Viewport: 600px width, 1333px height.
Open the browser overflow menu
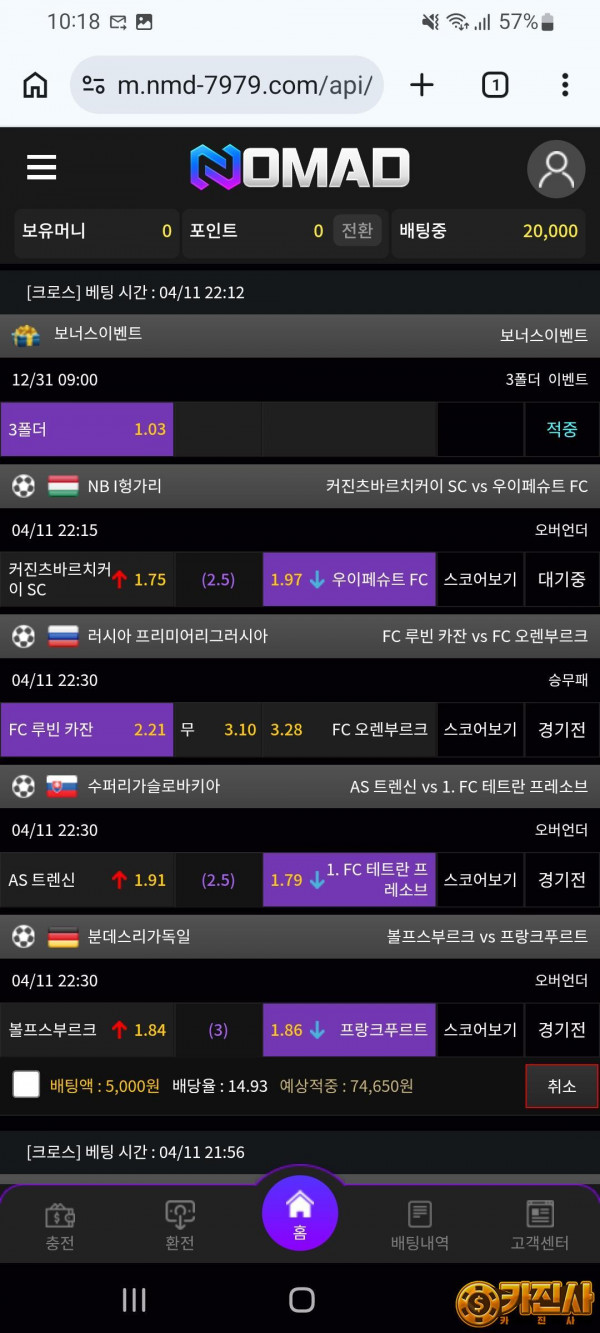(x=565, y=85)
